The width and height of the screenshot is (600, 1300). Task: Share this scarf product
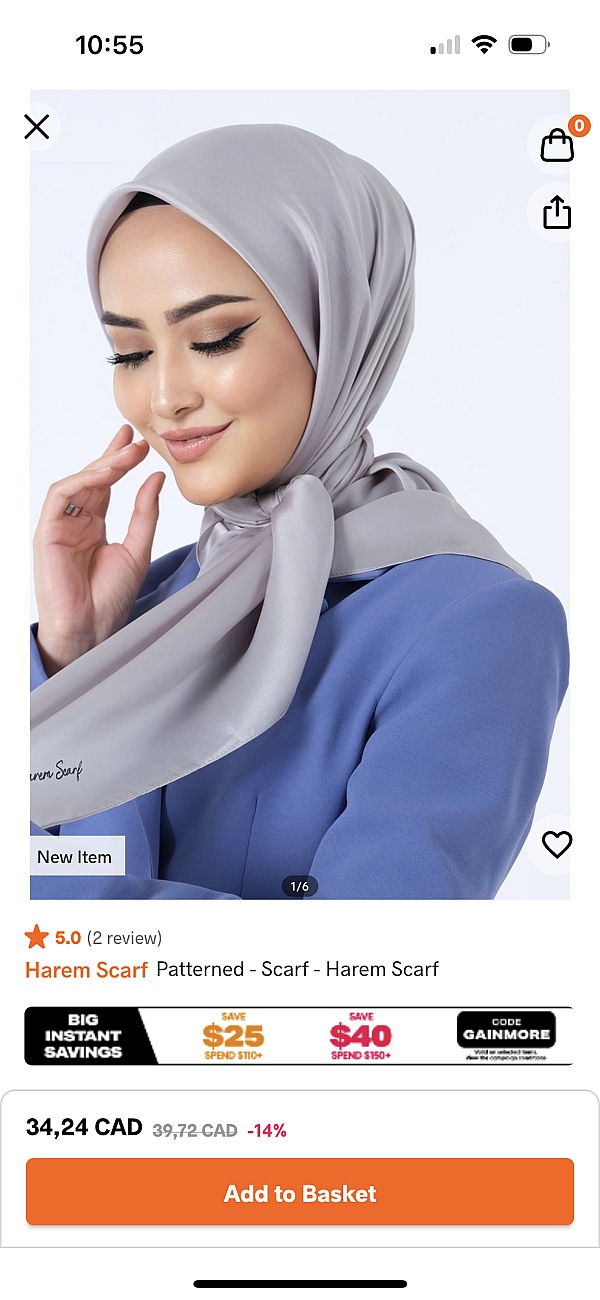[x=557, y=212]
